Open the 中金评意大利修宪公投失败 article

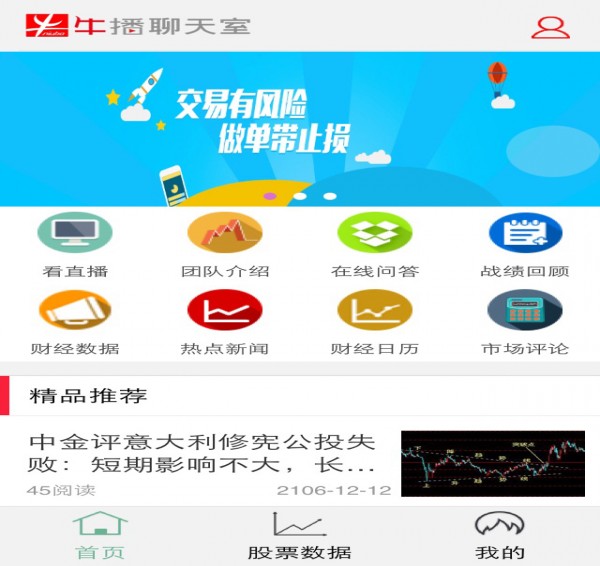click(x=203, y=453)
